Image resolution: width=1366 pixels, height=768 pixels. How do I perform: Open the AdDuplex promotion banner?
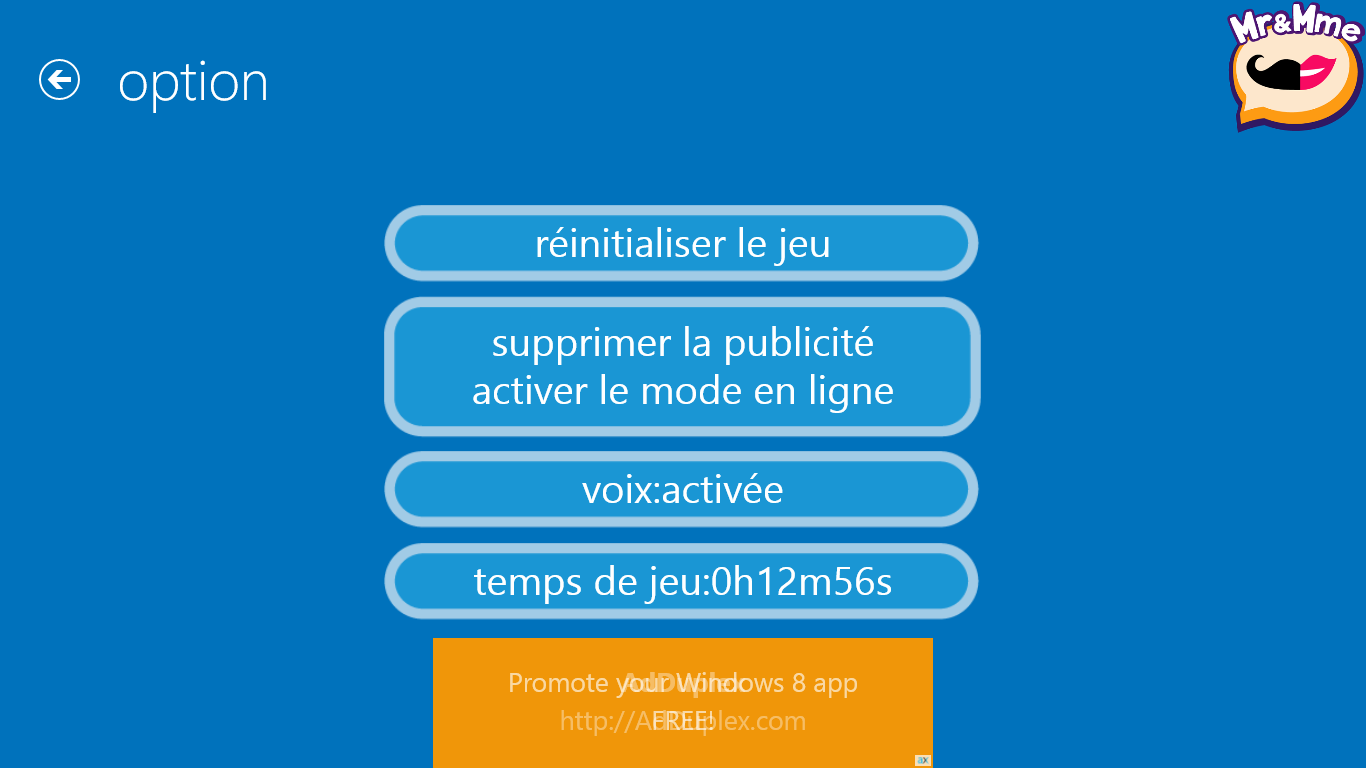(x=682, y=701)
